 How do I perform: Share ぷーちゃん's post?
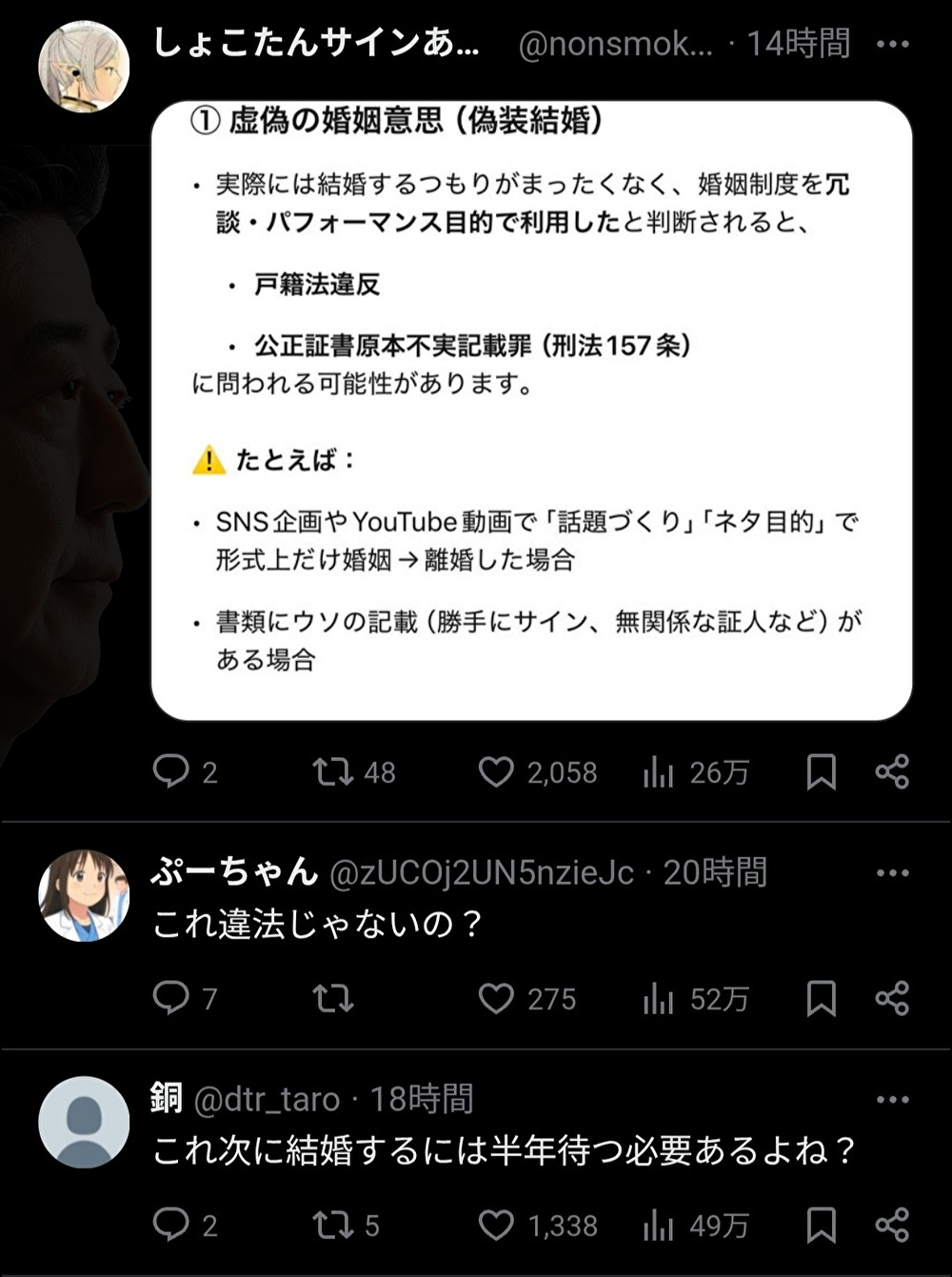892,998
